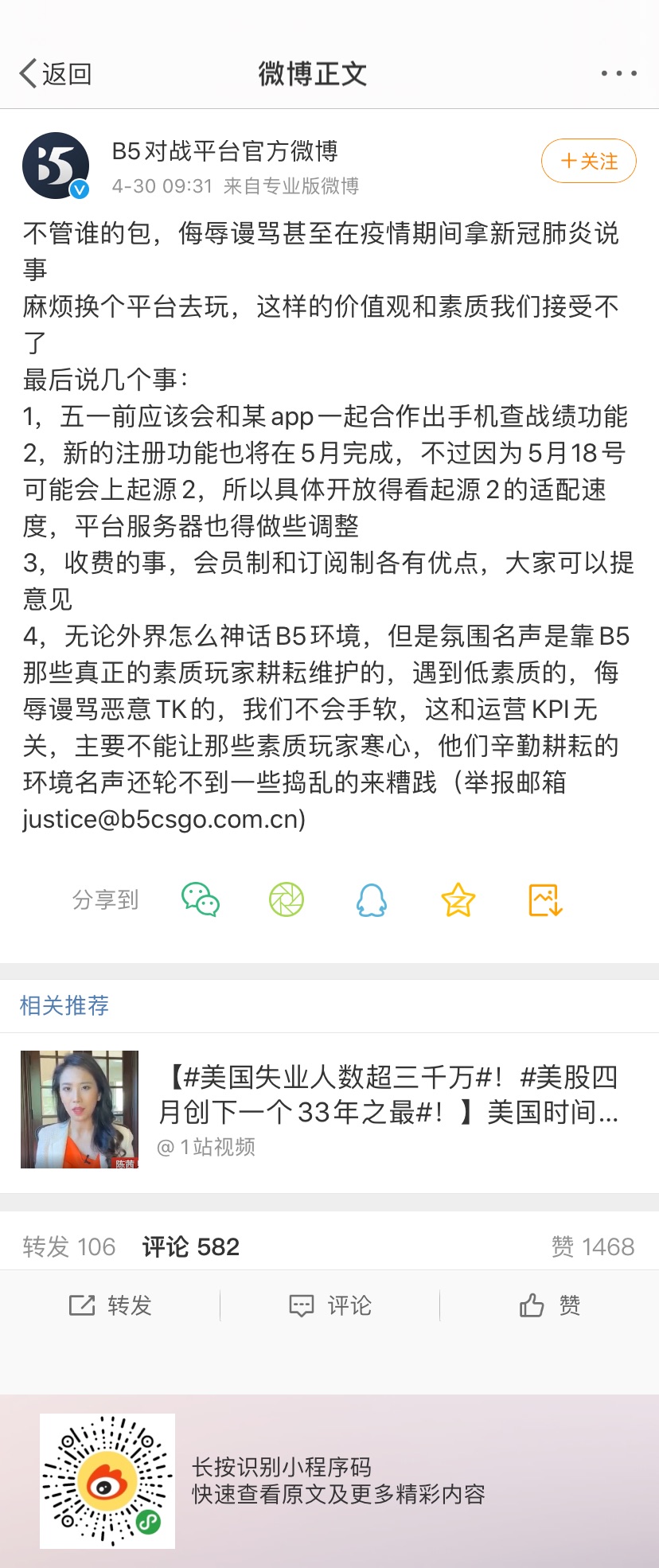659x1568 pixels.
Task: Share the post to WeChat
Action: tap(201, 900)
